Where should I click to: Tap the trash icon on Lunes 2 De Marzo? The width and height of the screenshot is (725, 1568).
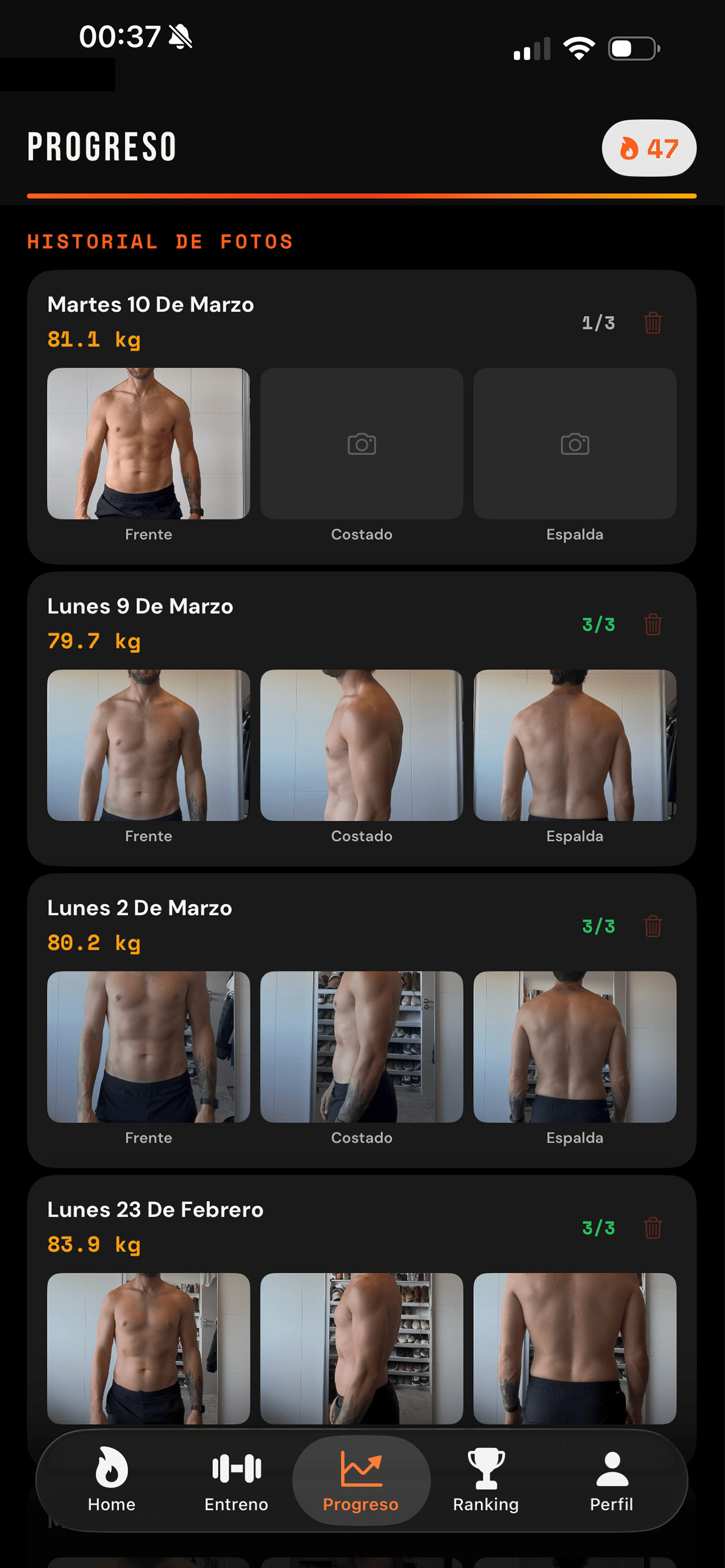[x=653, y=926]
